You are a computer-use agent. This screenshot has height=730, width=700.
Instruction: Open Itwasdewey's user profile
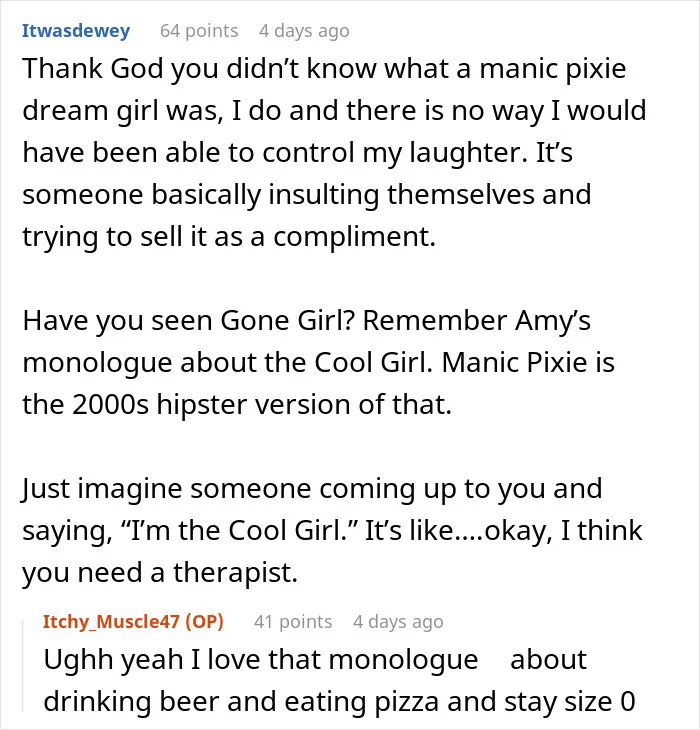(x=76, y=31)
